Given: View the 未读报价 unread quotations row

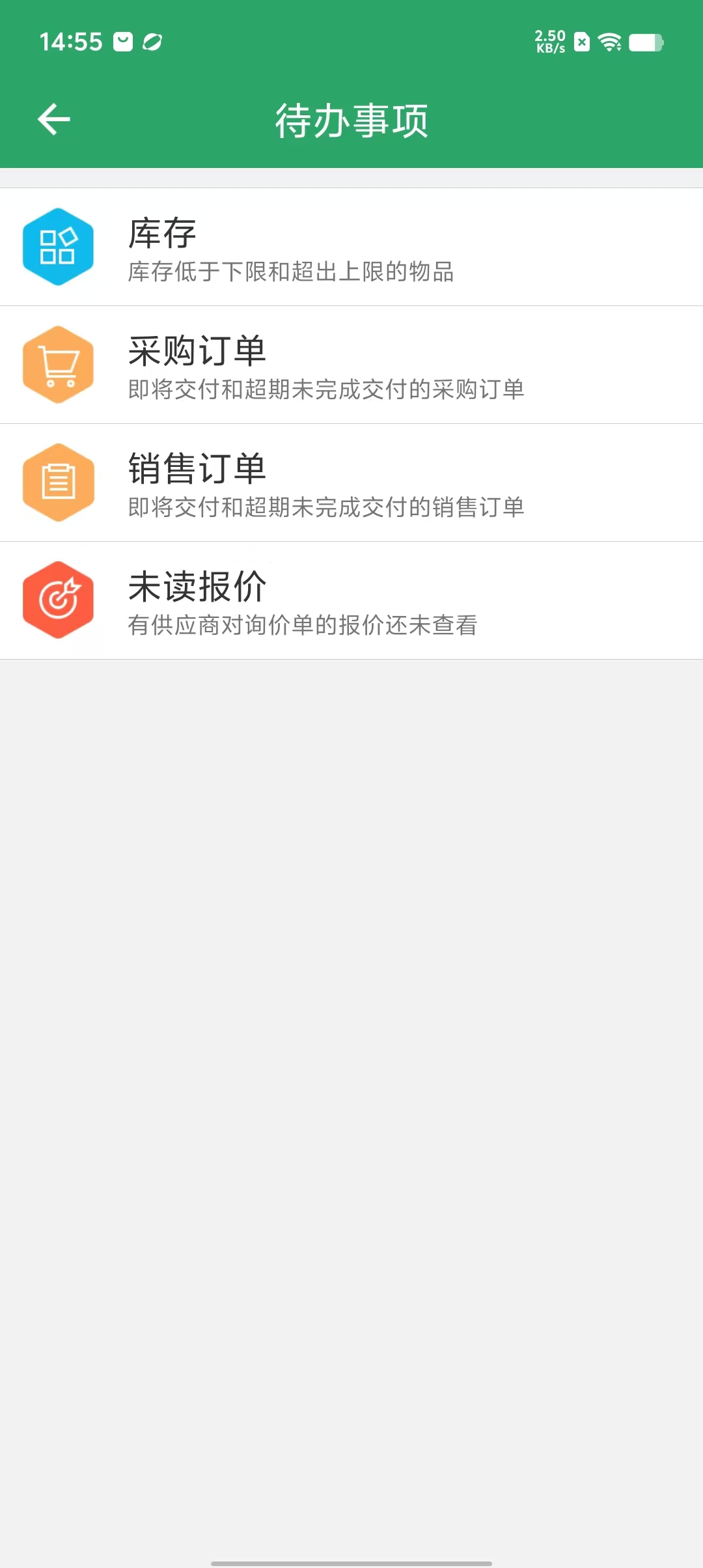Looking at the screenshot, I should click(x=351, y=601).
